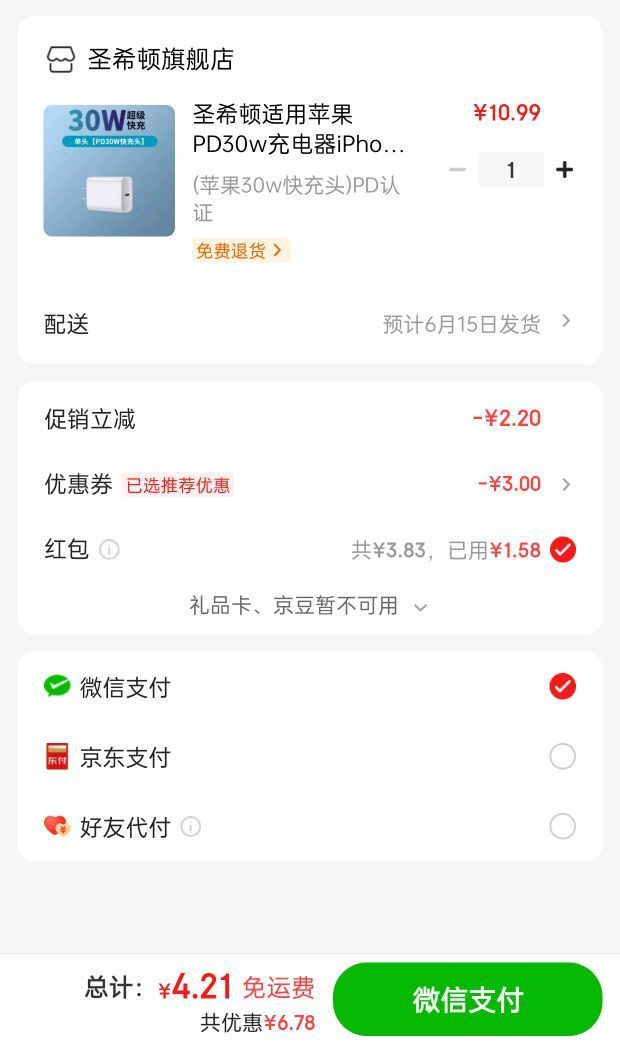Show info about 好友代付
The width and height of the screenshot is (620, 1045).
click(x=191, y=827)
